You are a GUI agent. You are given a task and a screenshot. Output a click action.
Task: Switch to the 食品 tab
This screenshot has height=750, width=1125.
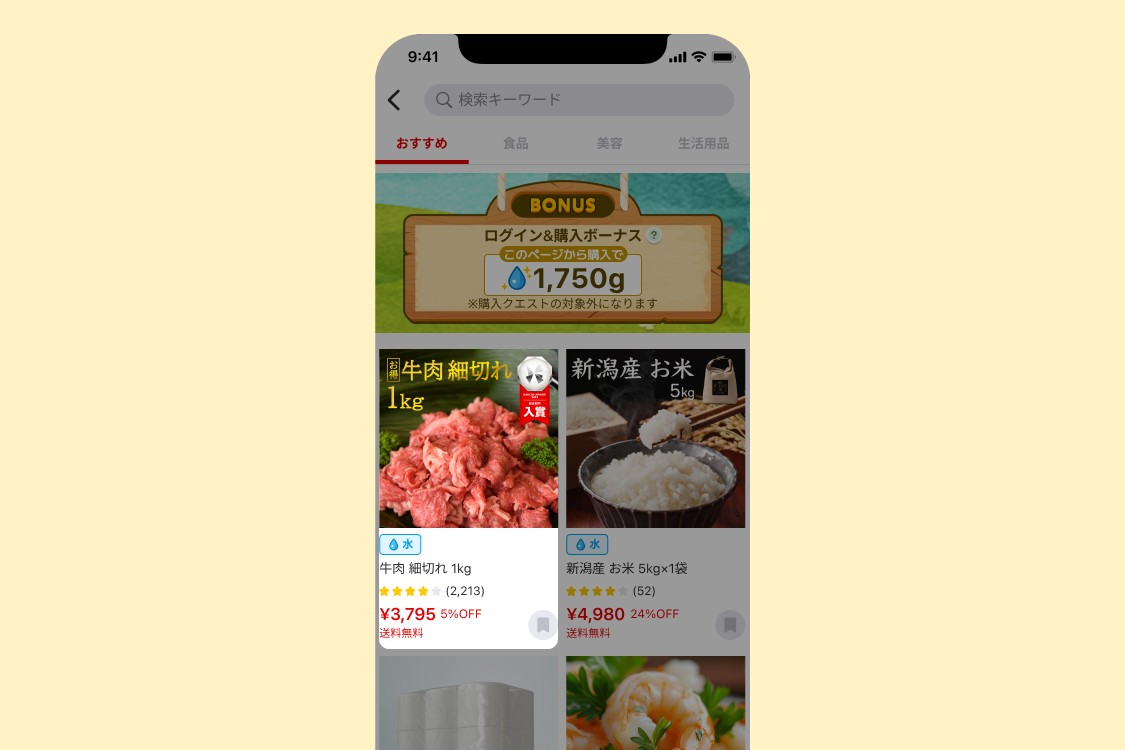pos(515,143)
